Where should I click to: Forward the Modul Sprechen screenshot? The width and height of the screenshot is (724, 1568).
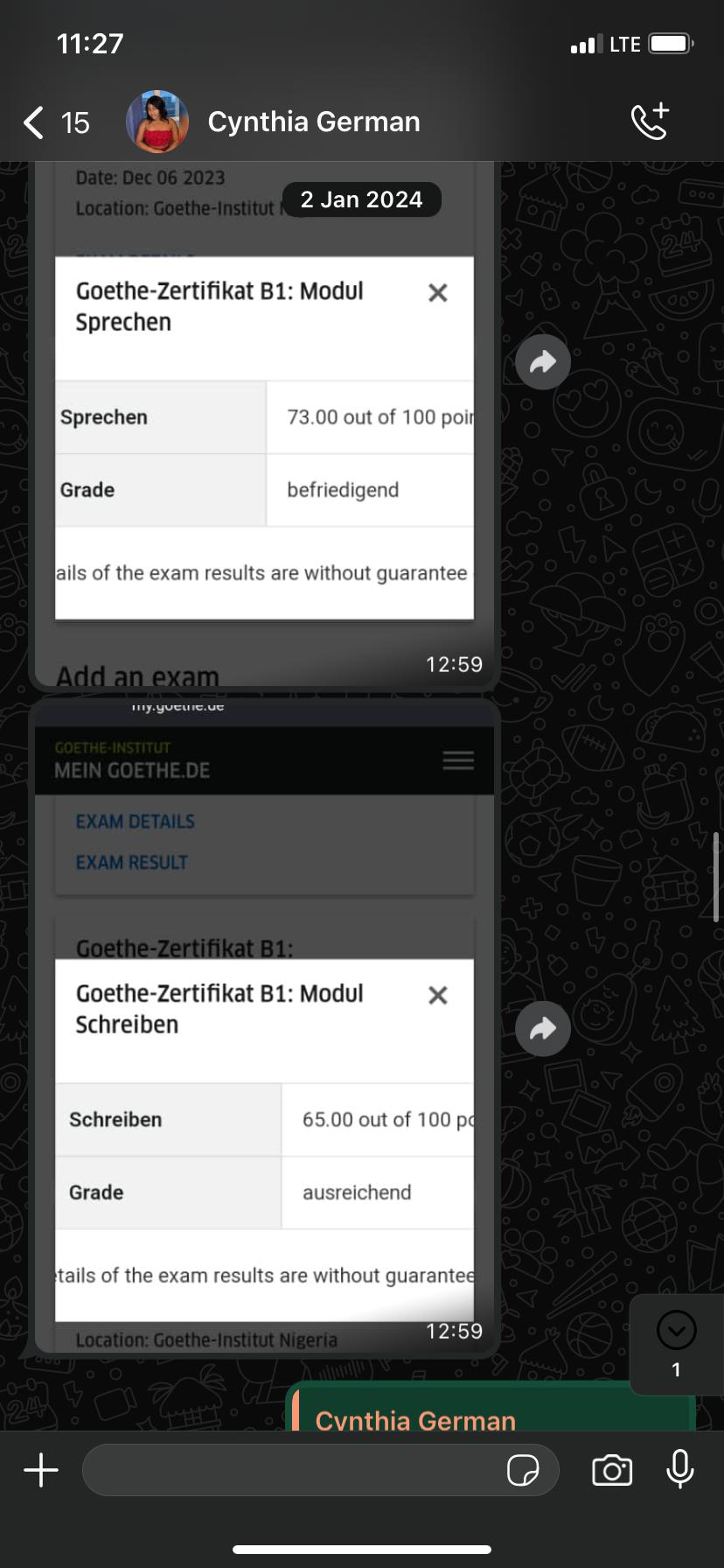[543, 362]
